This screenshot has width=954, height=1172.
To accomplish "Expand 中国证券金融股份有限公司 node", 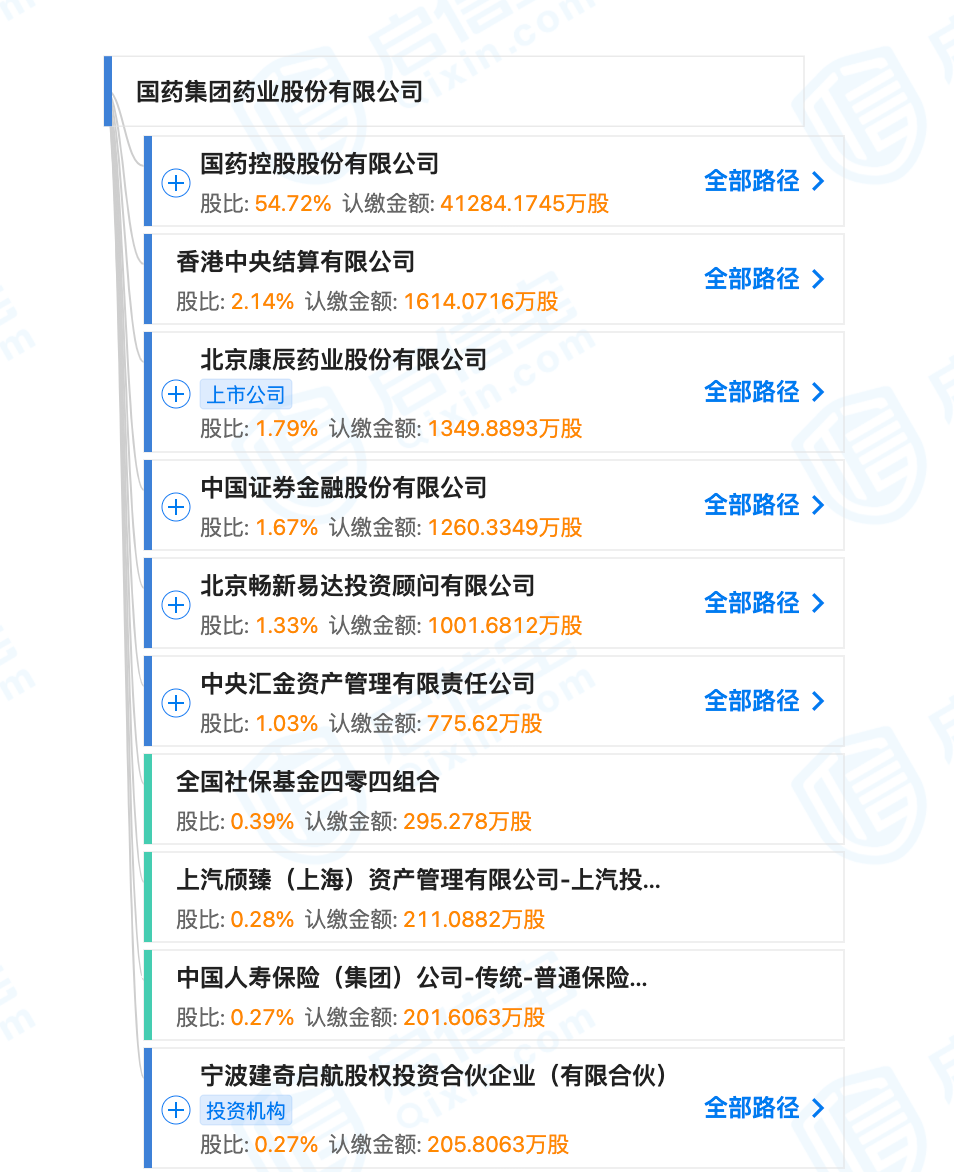I will click(176, 507).
